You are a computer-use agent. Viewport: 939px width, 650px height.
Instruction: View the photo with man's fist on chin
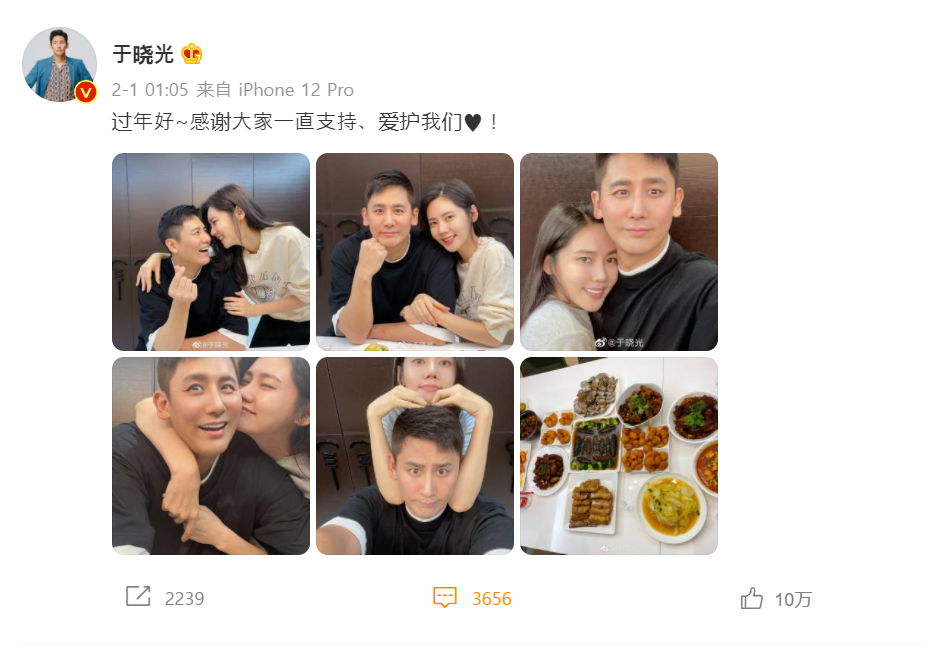coord(415,251)
